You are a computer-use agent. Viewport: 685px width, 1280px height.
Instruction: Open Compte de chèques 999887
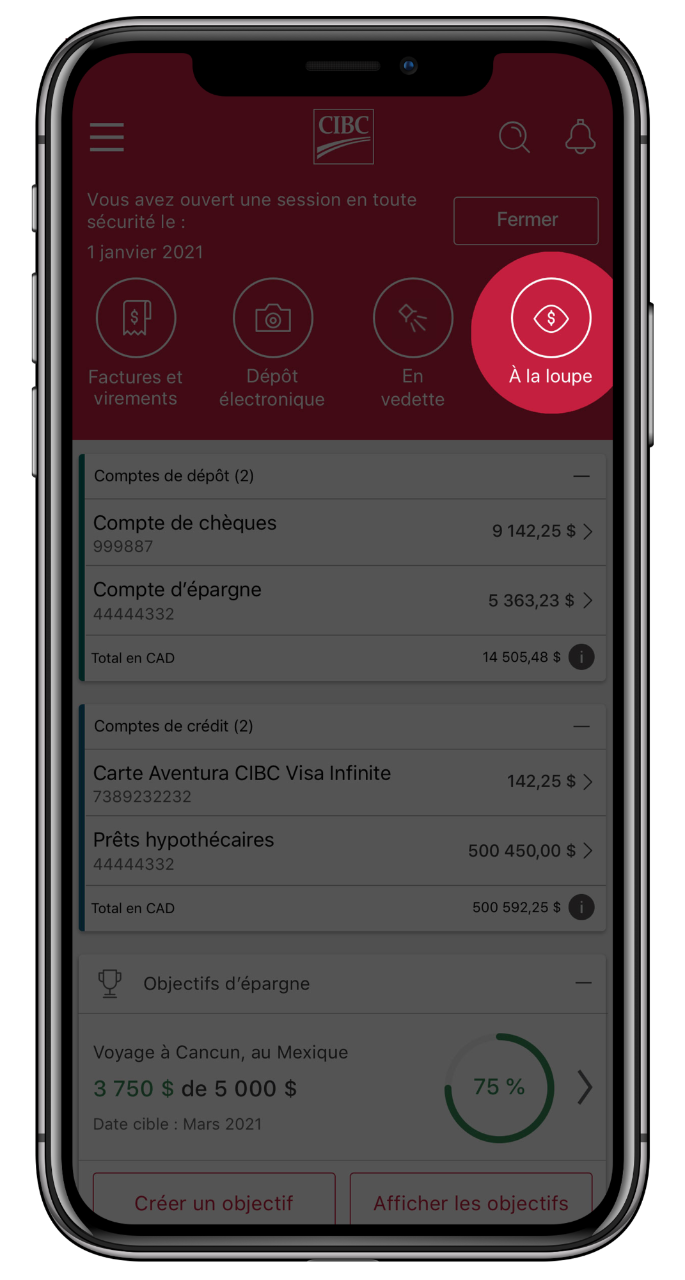[342, 532]
